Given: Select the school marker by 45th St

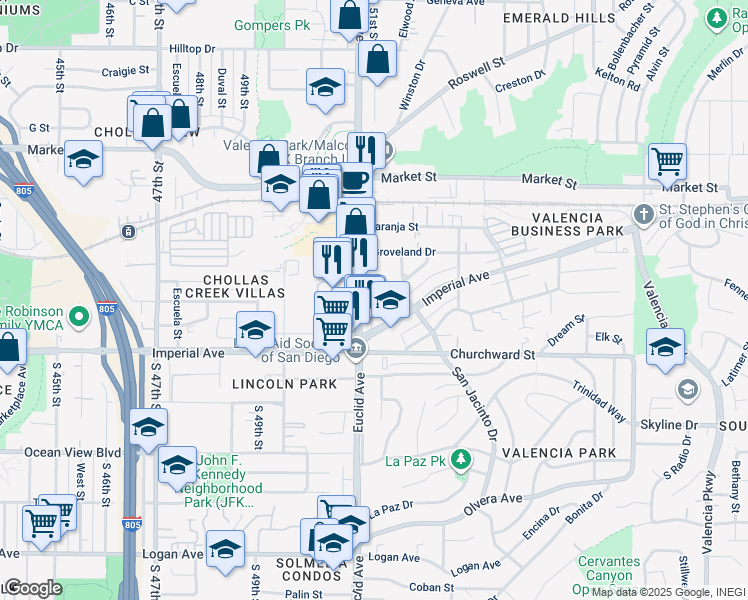Looking at the screenshot, I should click(x=84, y=159).
